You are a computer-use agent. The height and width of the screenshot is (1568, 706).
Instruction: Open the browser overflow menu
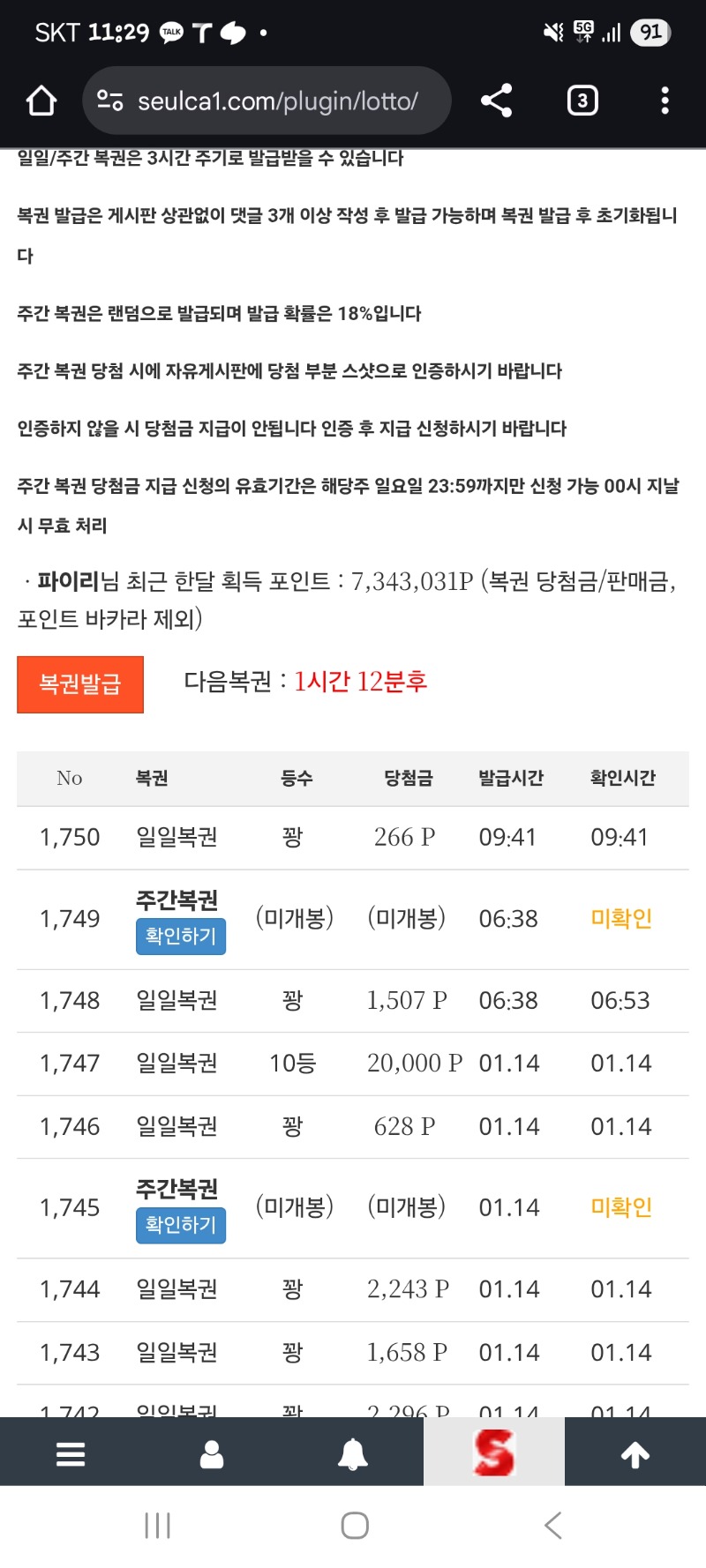point(665,101)
